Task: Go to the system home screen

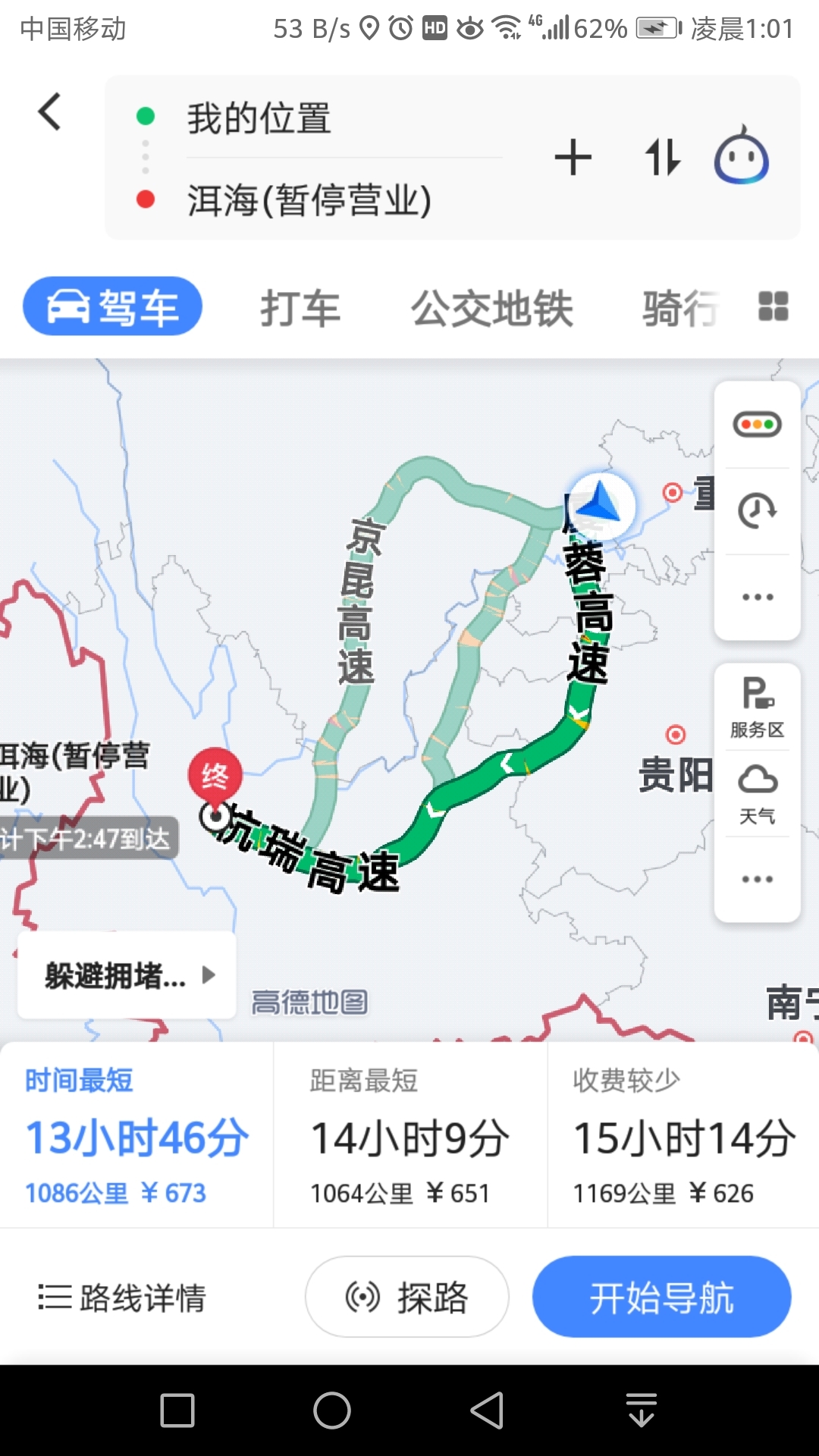Action: pyautogui.click(x=332, y=1410)
